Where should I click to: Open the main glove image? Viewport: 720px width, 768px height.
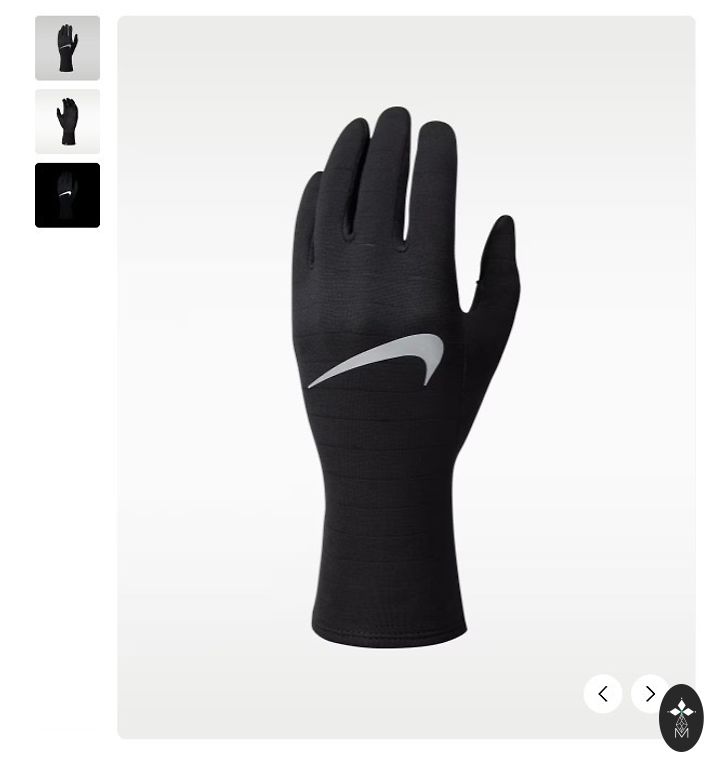pyautogui.click(x=405, y=377)
